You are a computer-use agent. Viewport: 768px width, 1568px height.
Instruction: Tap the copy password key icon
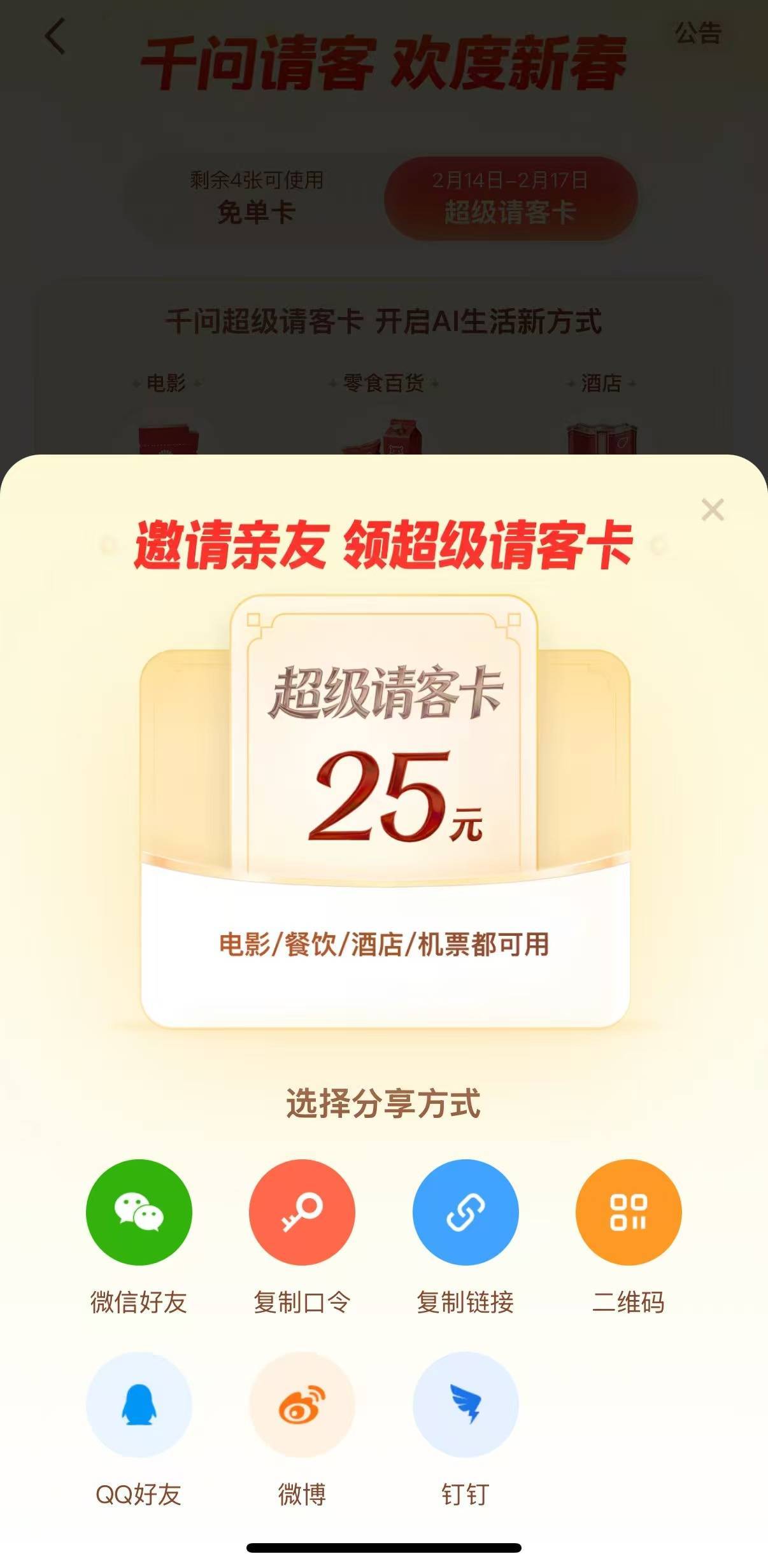[302, 1211]
